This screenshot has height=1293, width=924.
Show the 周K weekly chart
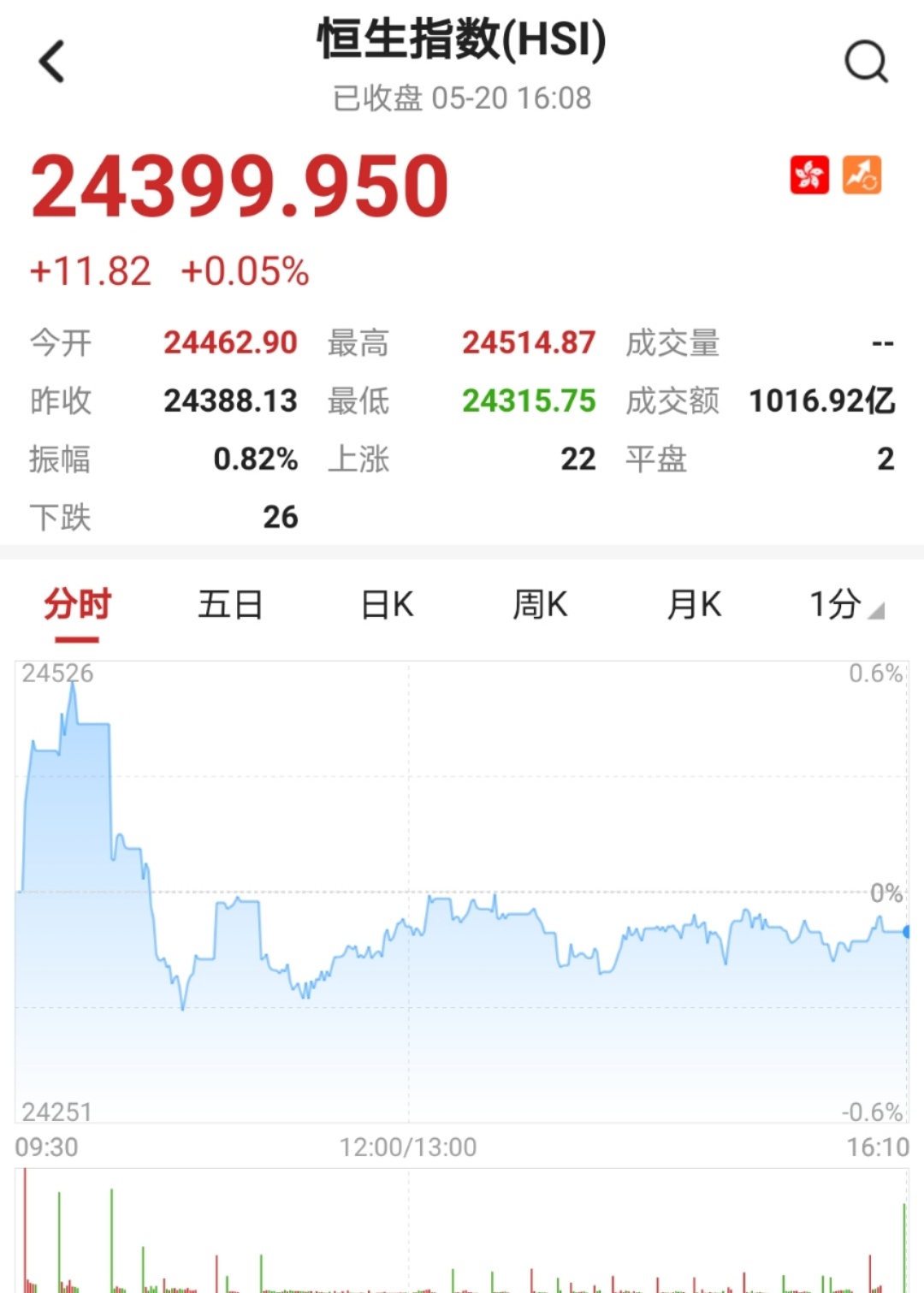540,604
